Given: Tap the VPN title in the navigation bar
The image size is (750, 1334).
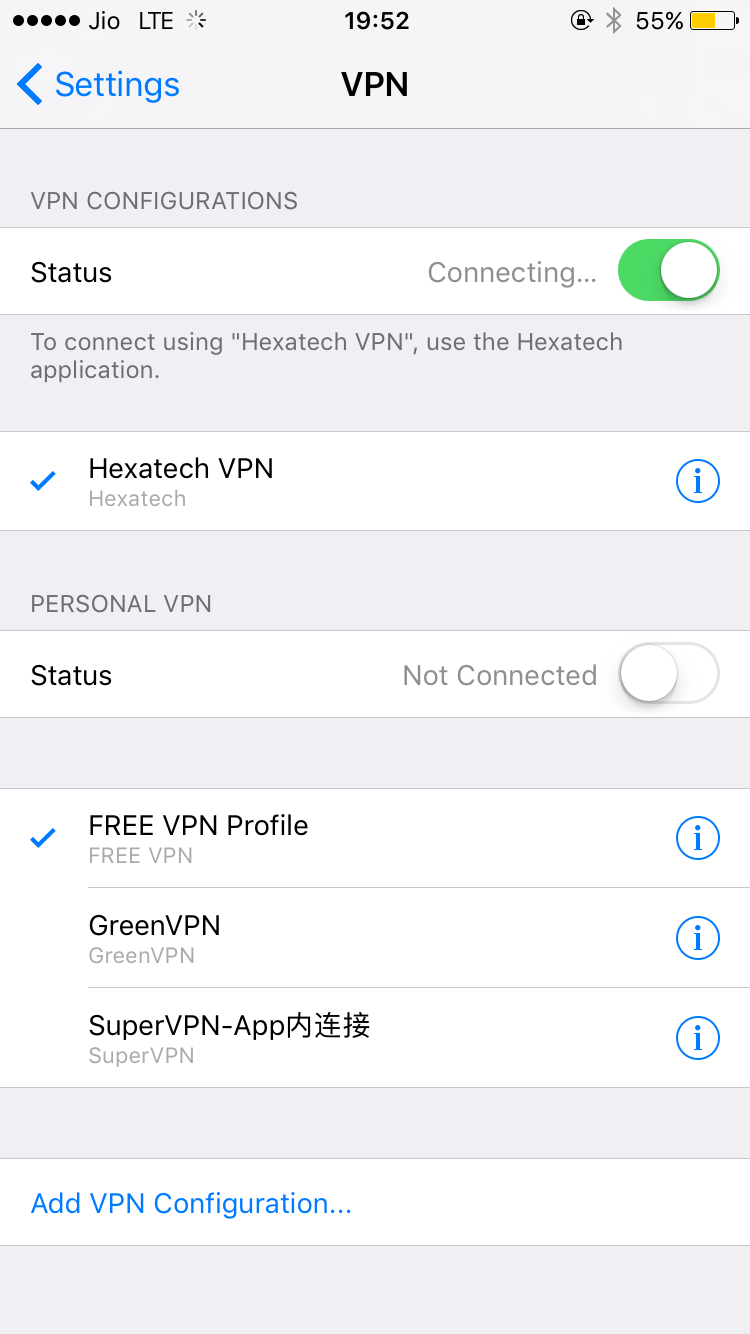Looking at the screenshot, I should coord(375,85).
